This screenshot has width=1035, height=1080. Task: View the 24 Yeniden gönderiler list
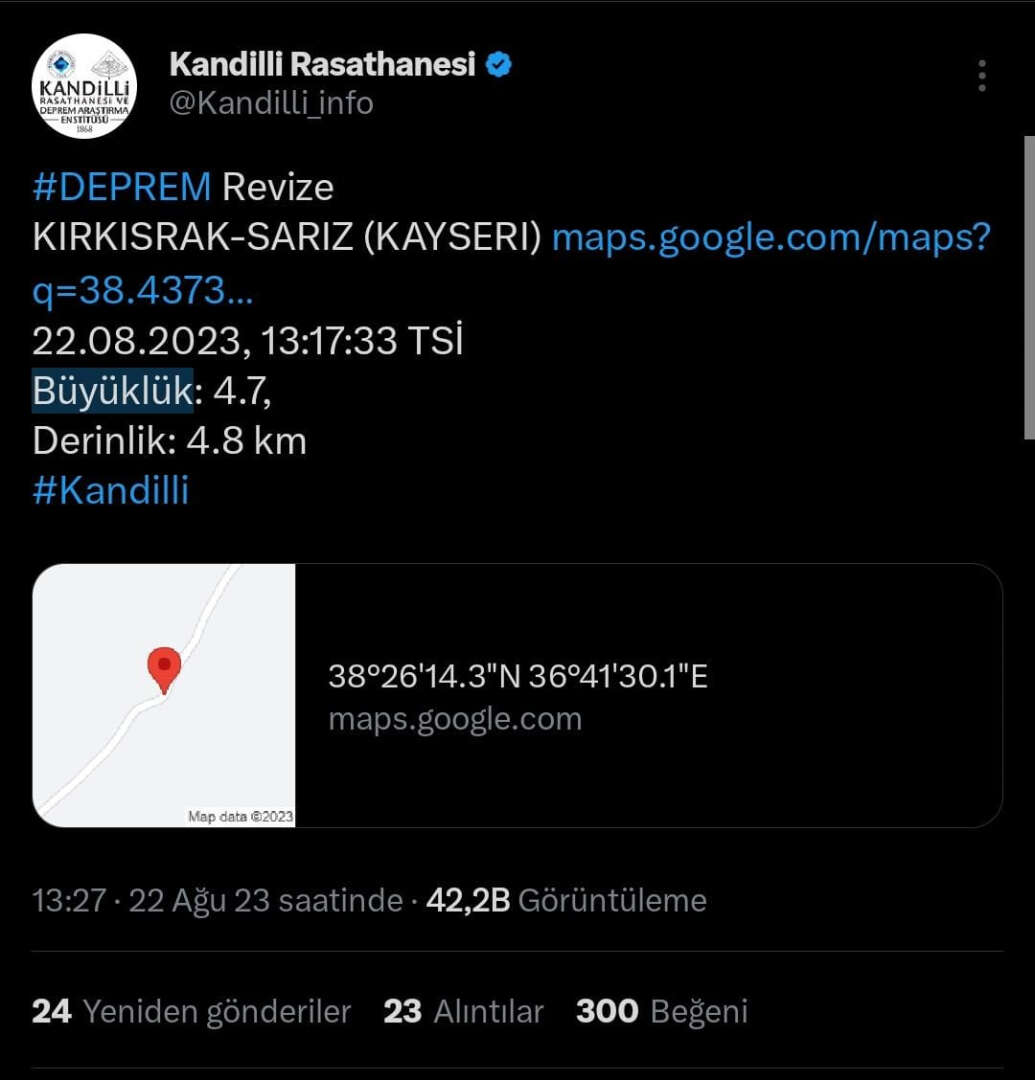click(x=191, y=1011)
